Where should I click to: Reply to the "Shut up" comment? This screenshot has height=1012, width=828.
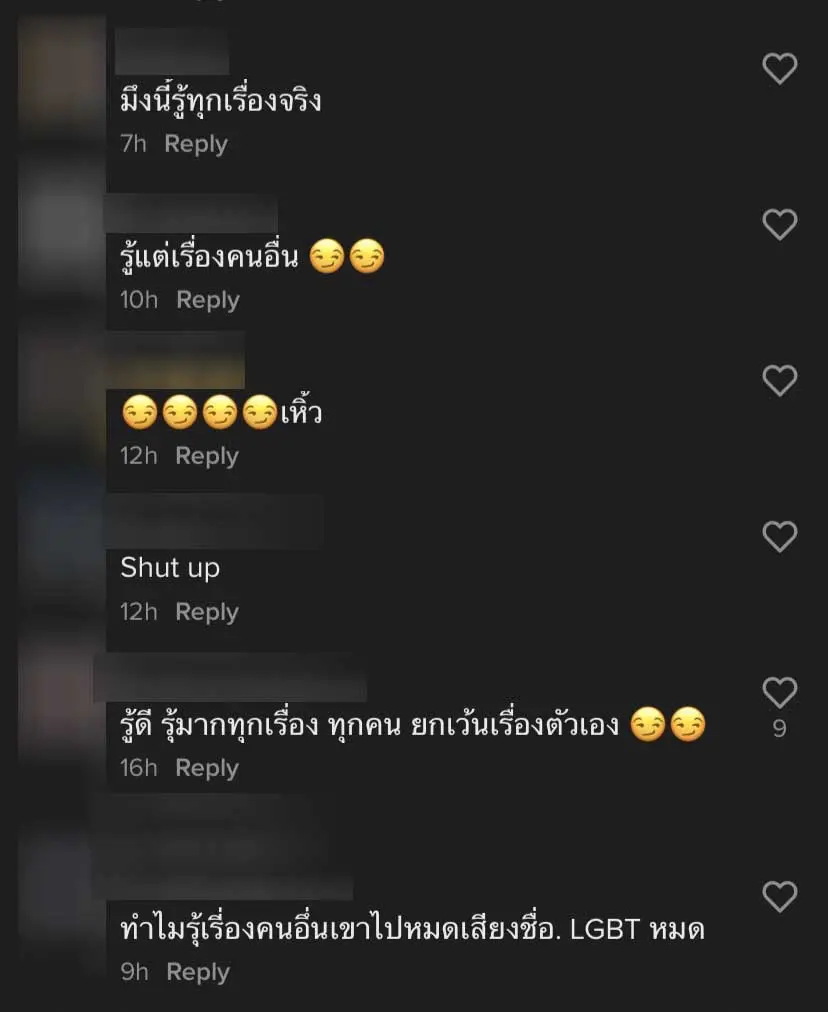click(x=207, y=612)
